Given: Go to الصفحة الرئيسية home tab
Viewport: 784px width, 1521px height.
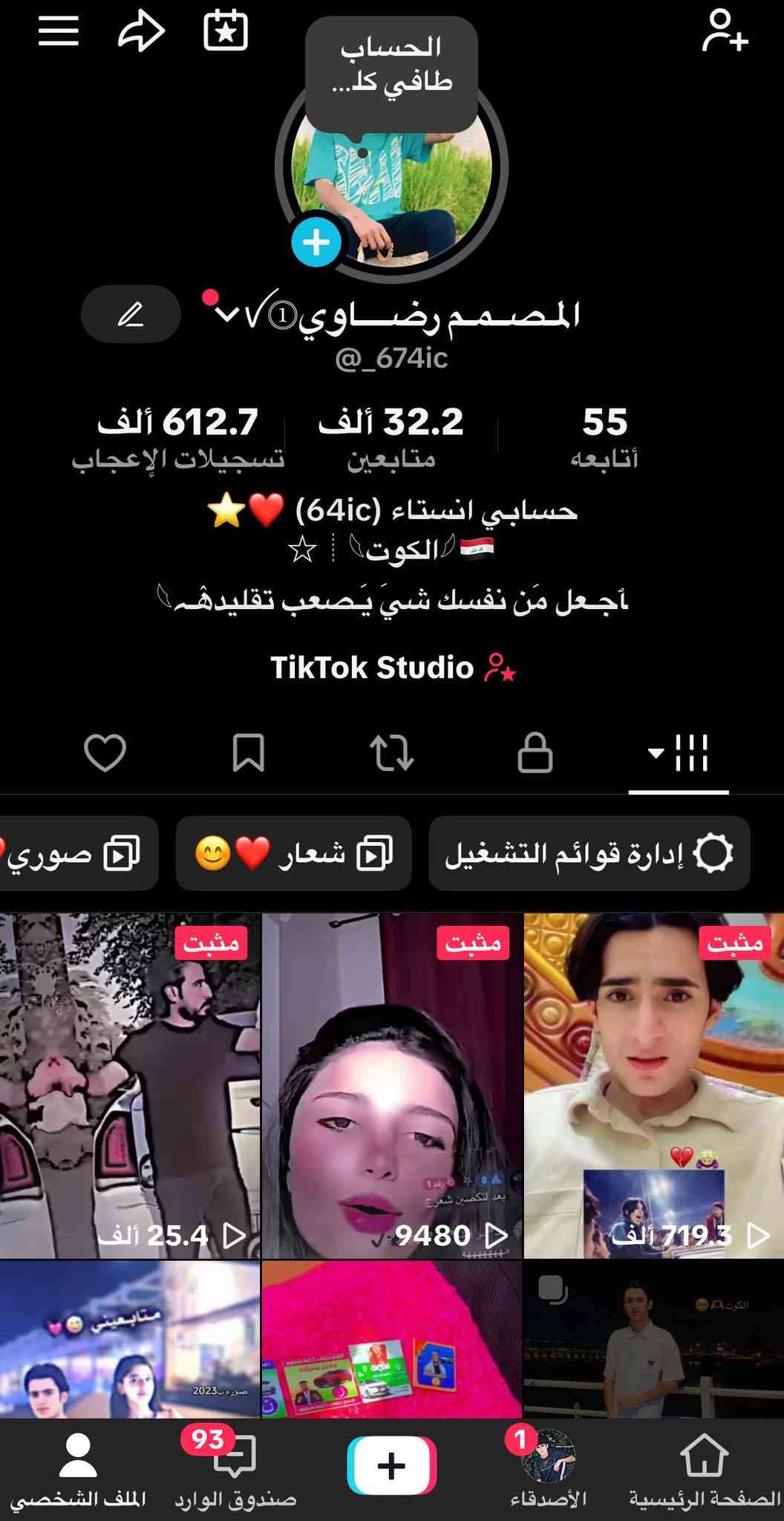Looking at the screenshot, I should coord(704,1469).
